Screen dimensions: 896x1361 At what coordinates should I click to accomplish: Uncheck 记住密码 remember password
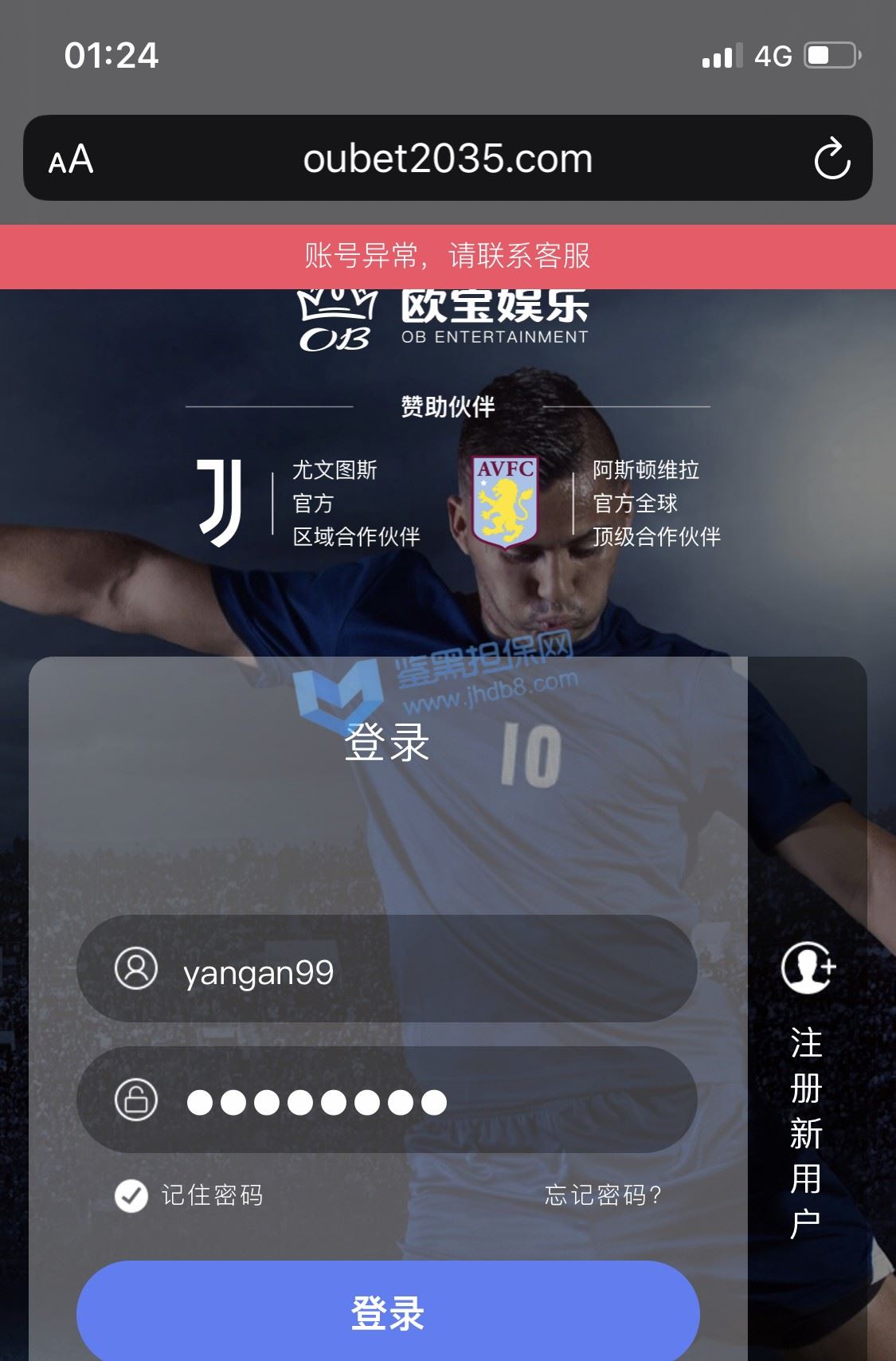(x=131, y=1195)
